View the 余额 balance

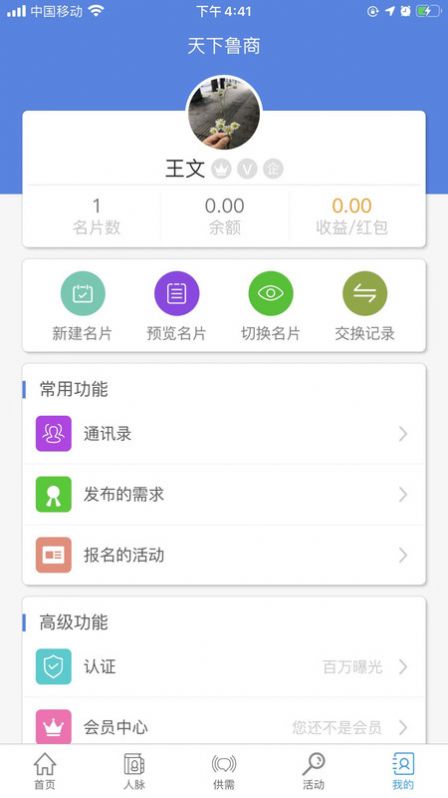pos(225,216)
